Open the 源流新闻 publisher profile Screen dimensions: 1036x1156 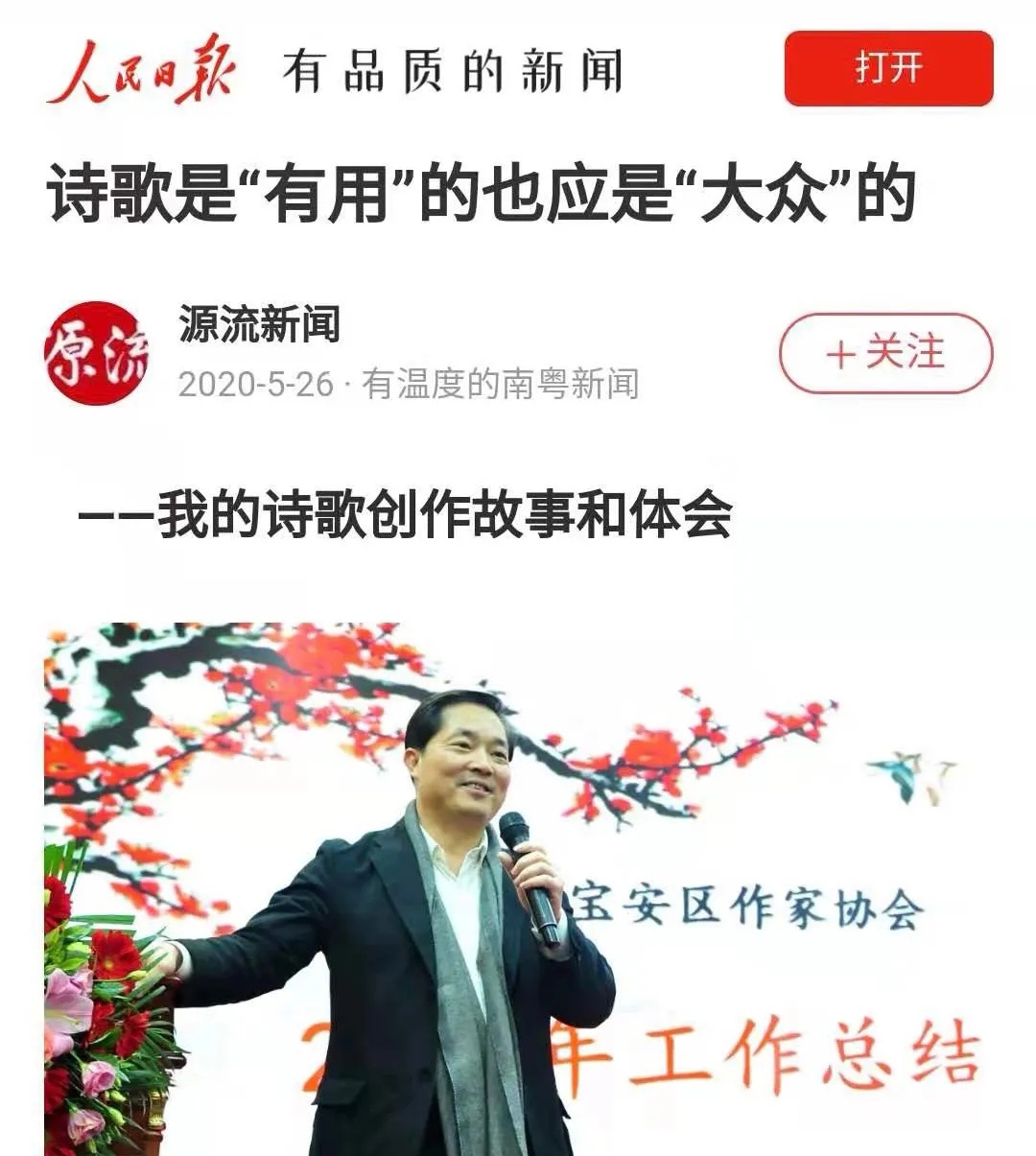pyautogui.click(x=259, y=324)
